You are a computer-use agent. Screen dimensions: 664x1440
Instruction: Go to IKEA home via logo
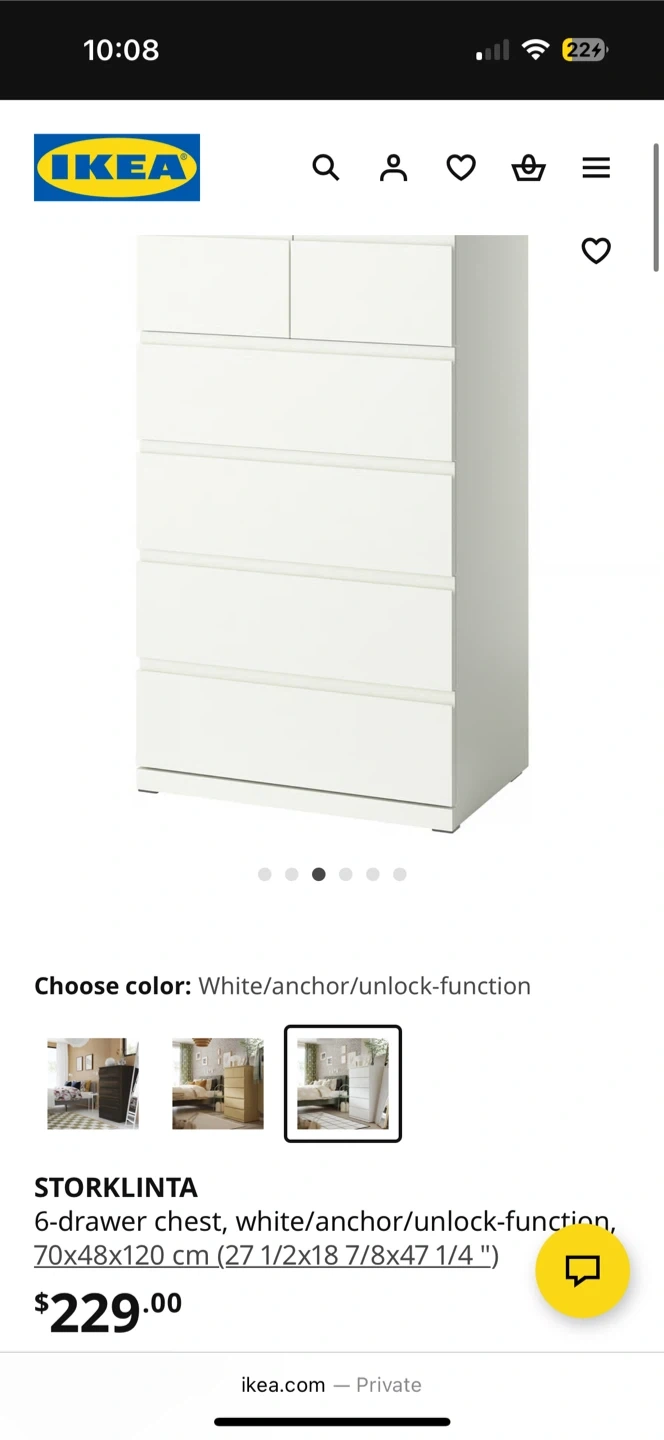[117, 167]
